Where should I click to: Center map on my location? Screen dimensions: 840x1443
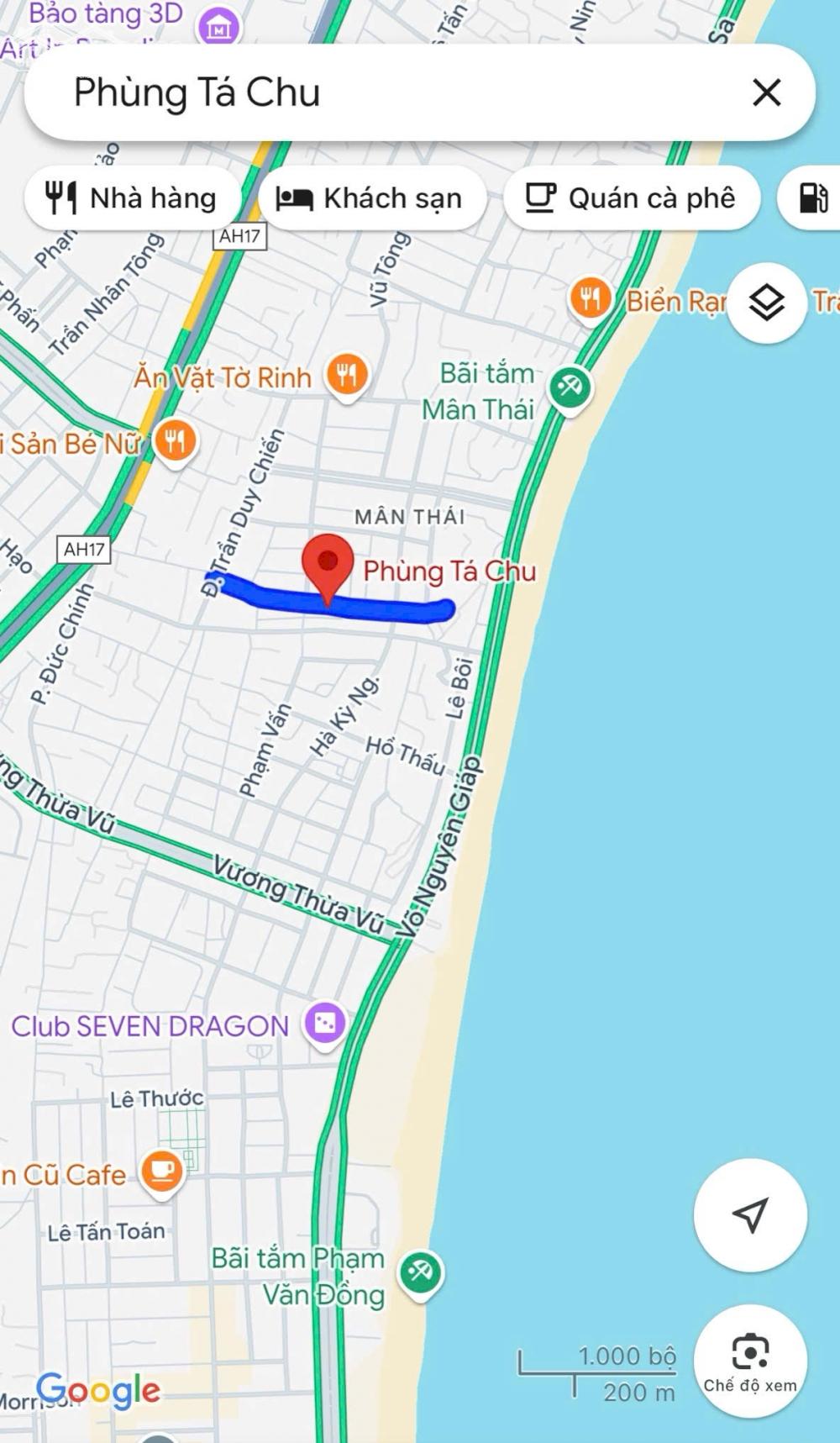point(750,1214)
